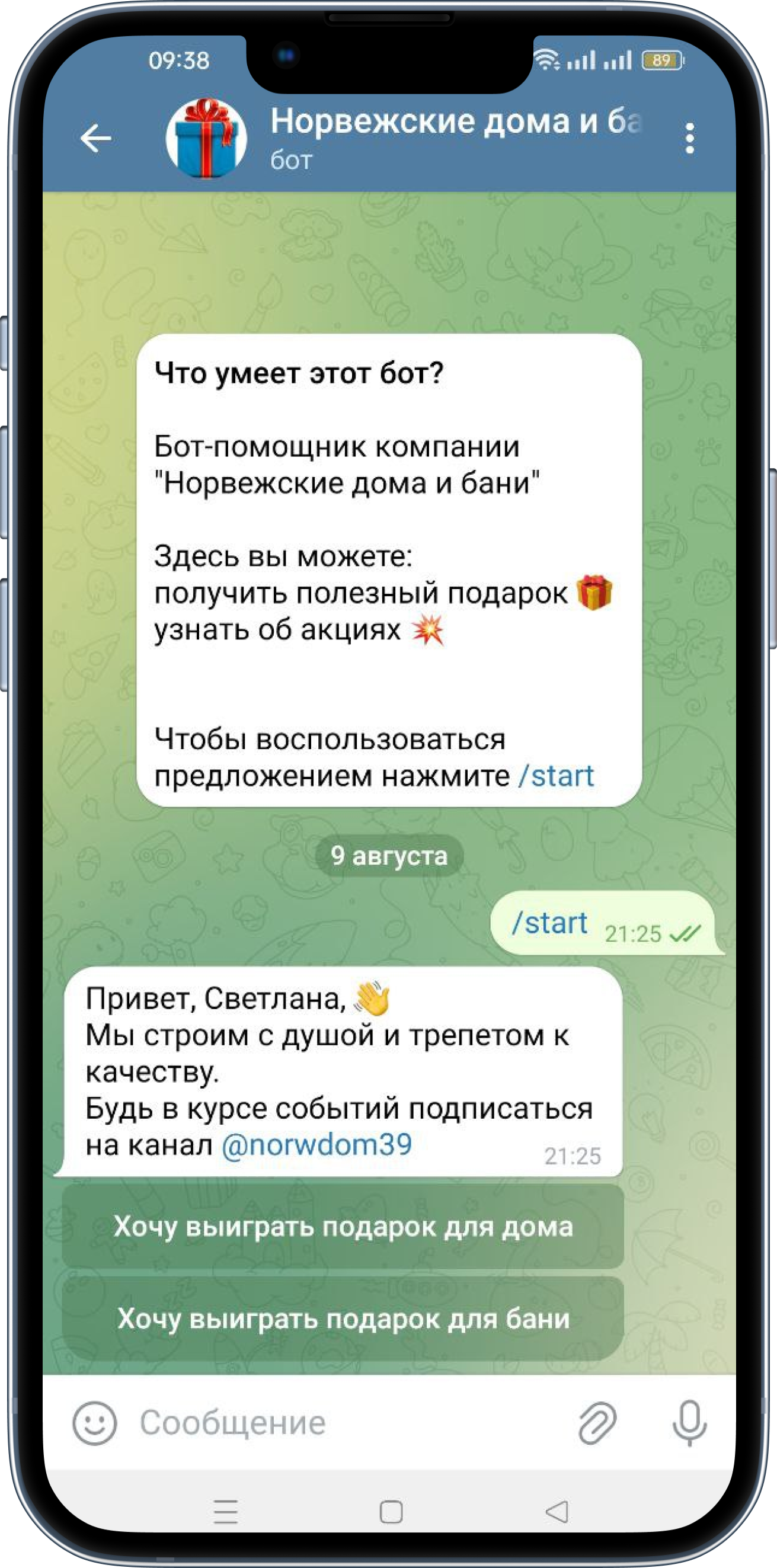The height and width of the screenshot is (1568, 777).
Task: Attach a file with the paperclip
Action: point(597,1423)
